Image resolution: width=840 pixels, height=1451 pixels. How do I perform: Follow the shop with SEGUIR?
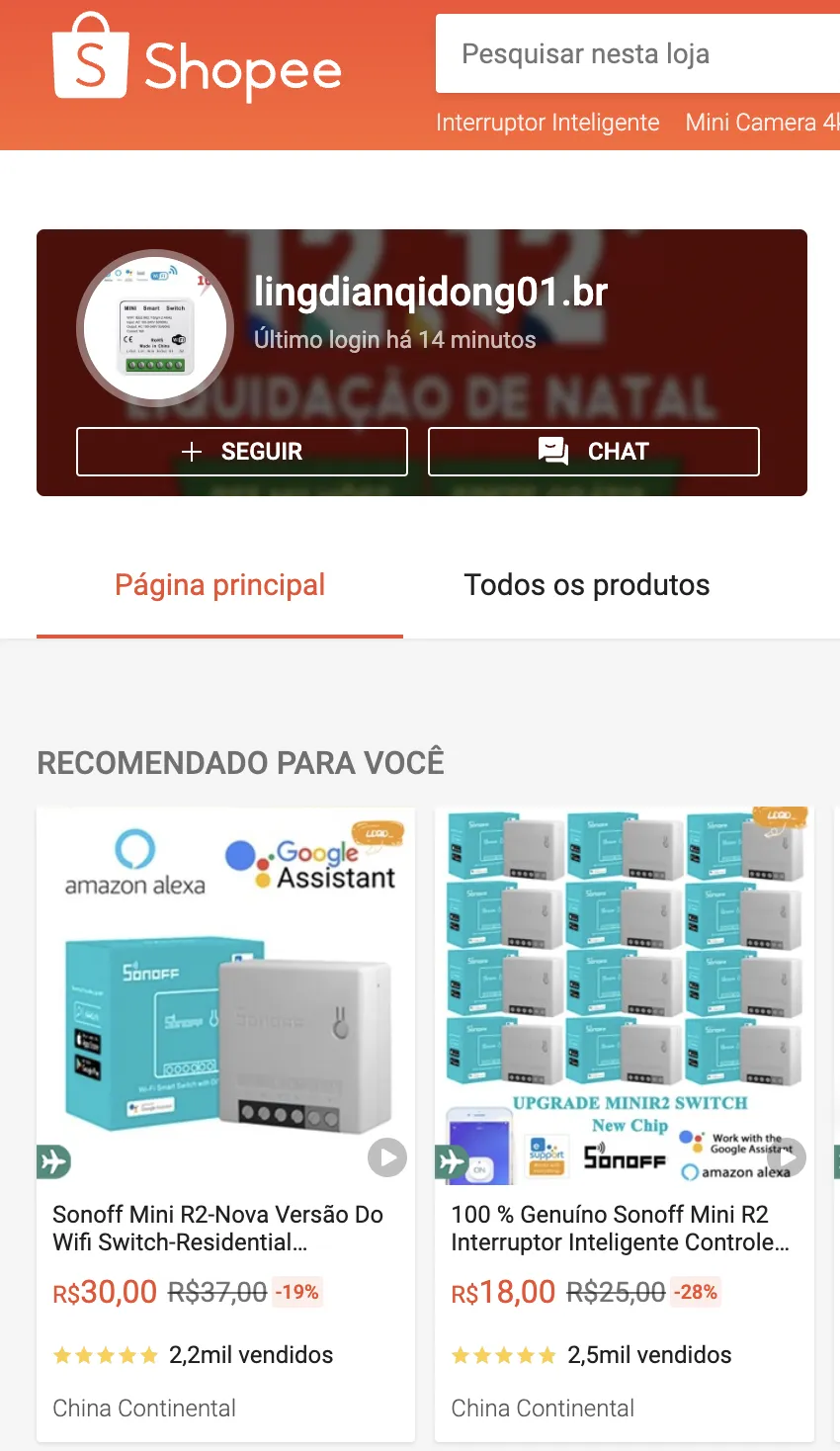242,452
